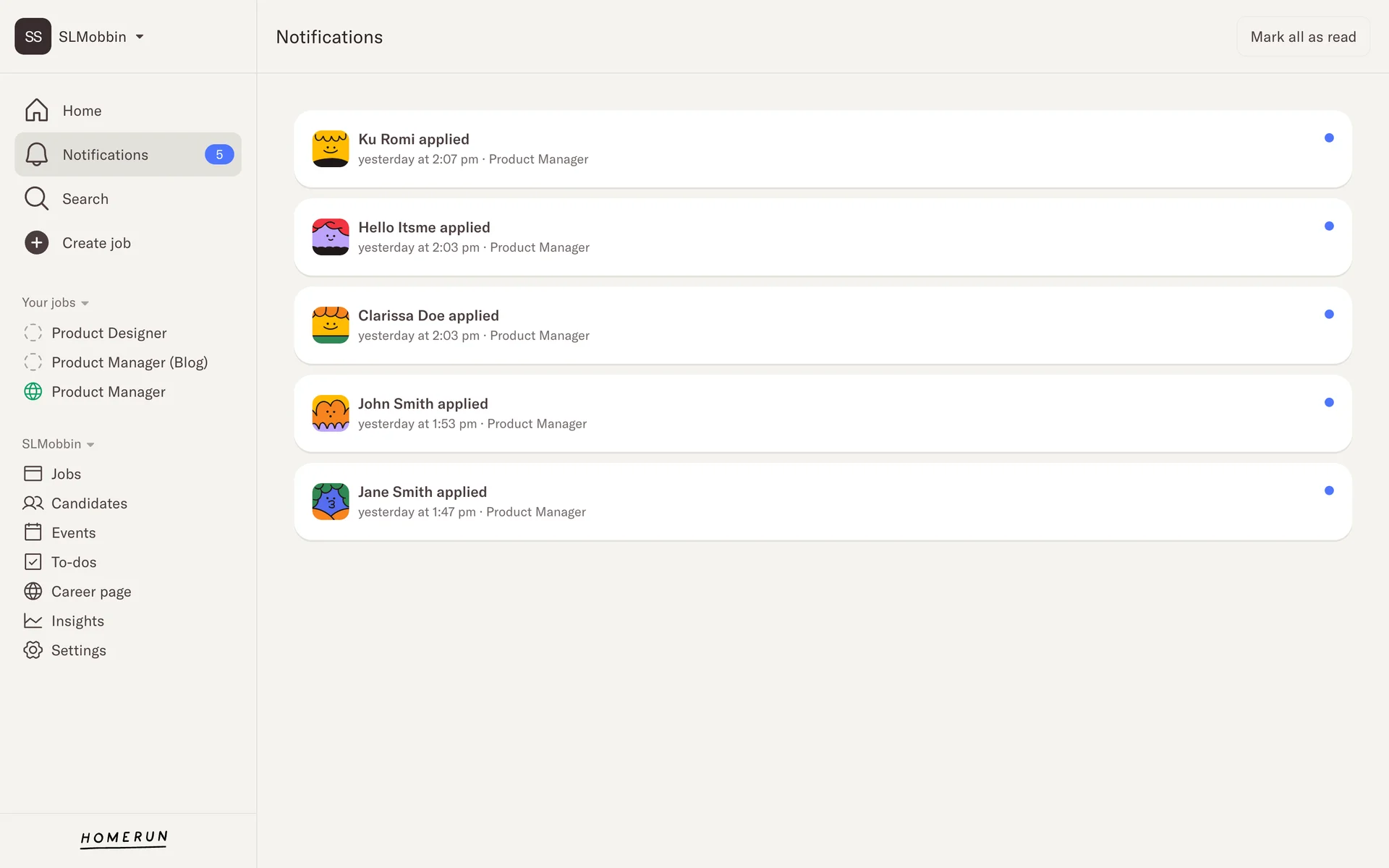Open the Events calendar

[x=73, y=533]
